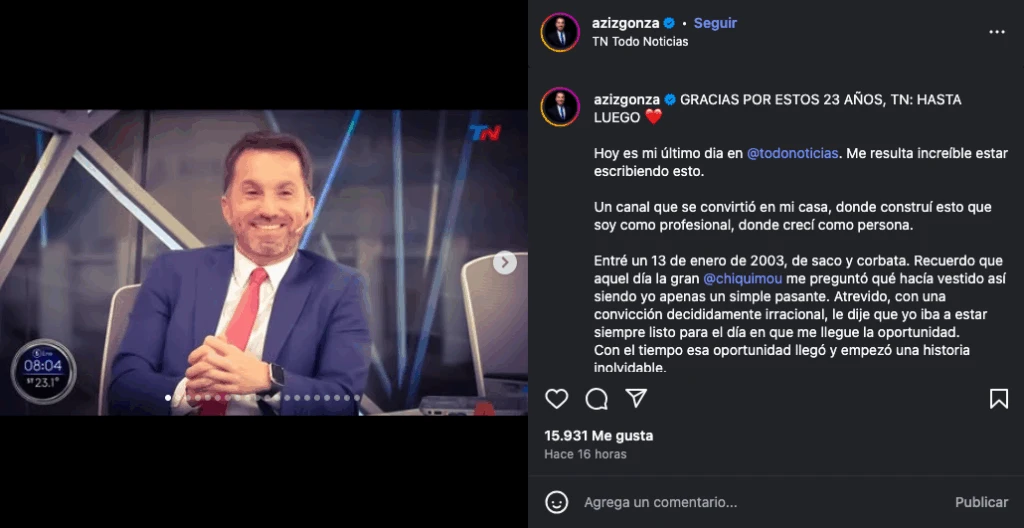Go to the next carousel photo
Viewport: 1024px width, 528px height.
pos(505,263)
